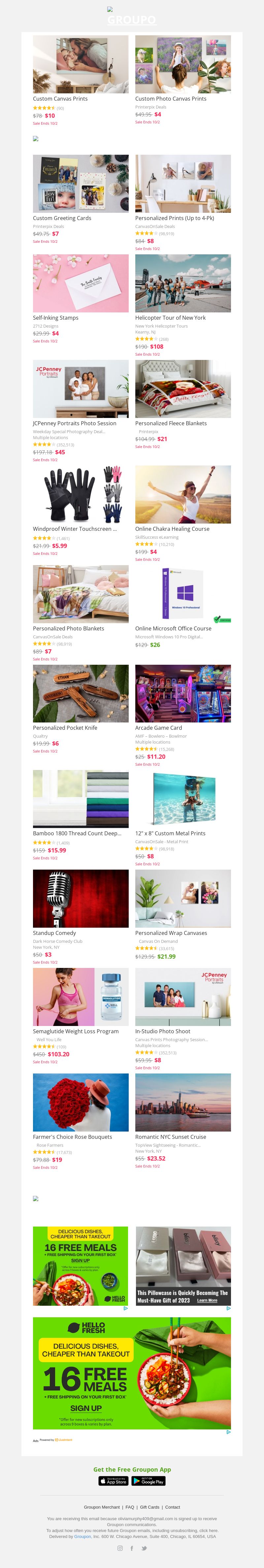264x1568 pixels.
Task: Open the Standup Comedy deal
Action: 80,898
